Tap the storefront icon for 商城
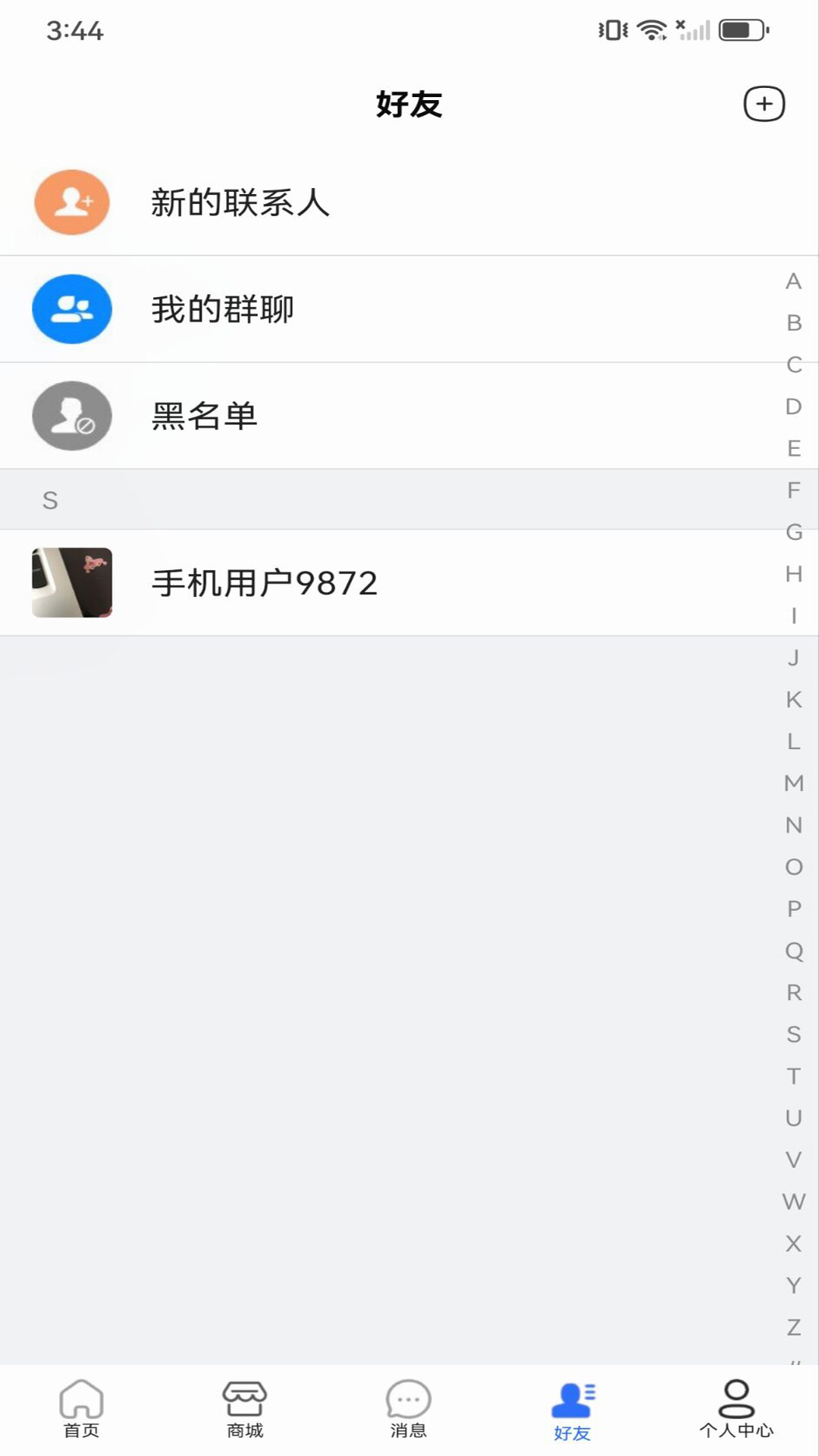819x1456 pixels. [245, 1407]
